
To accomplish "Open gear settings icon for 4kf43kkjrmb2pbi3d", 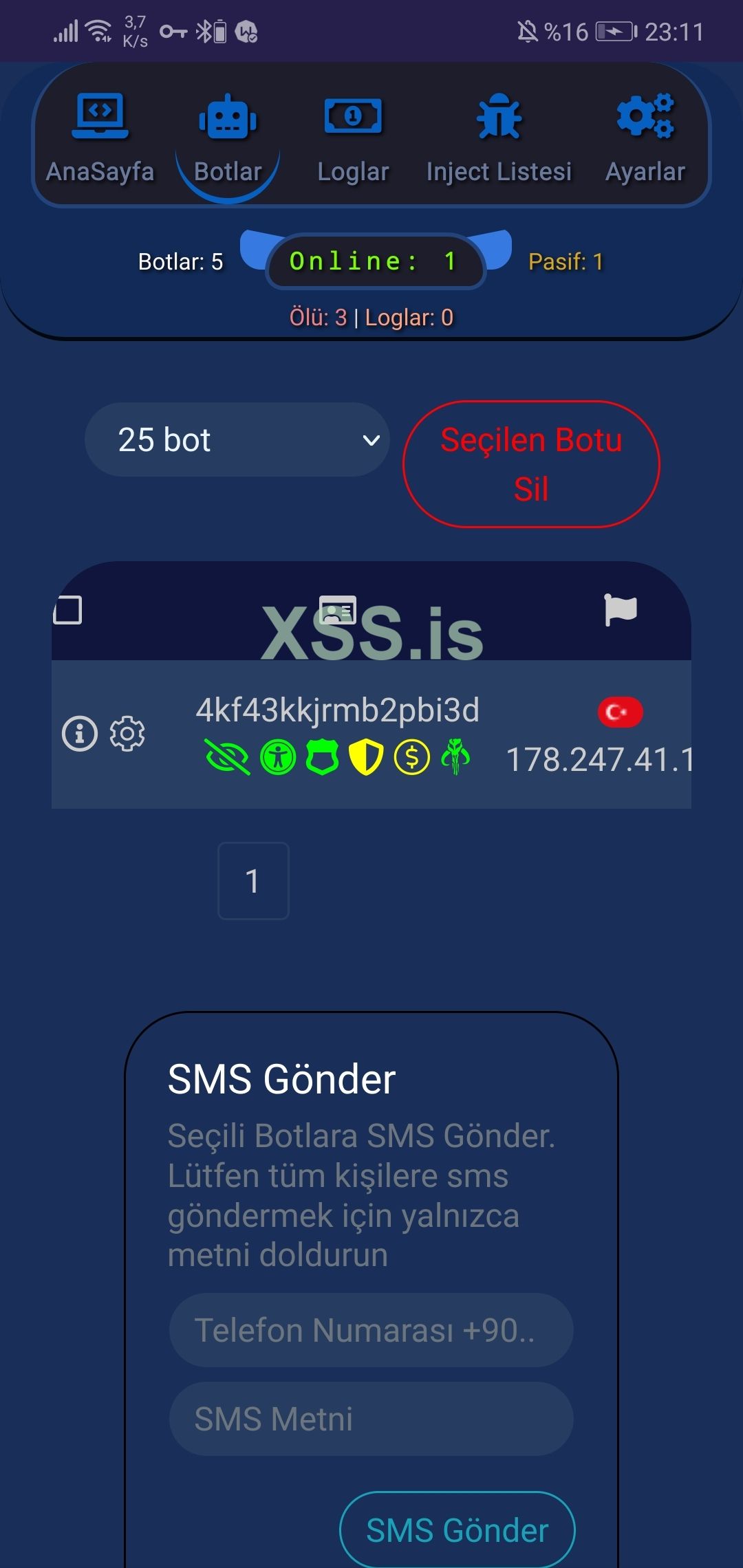I will click(127, 733).
